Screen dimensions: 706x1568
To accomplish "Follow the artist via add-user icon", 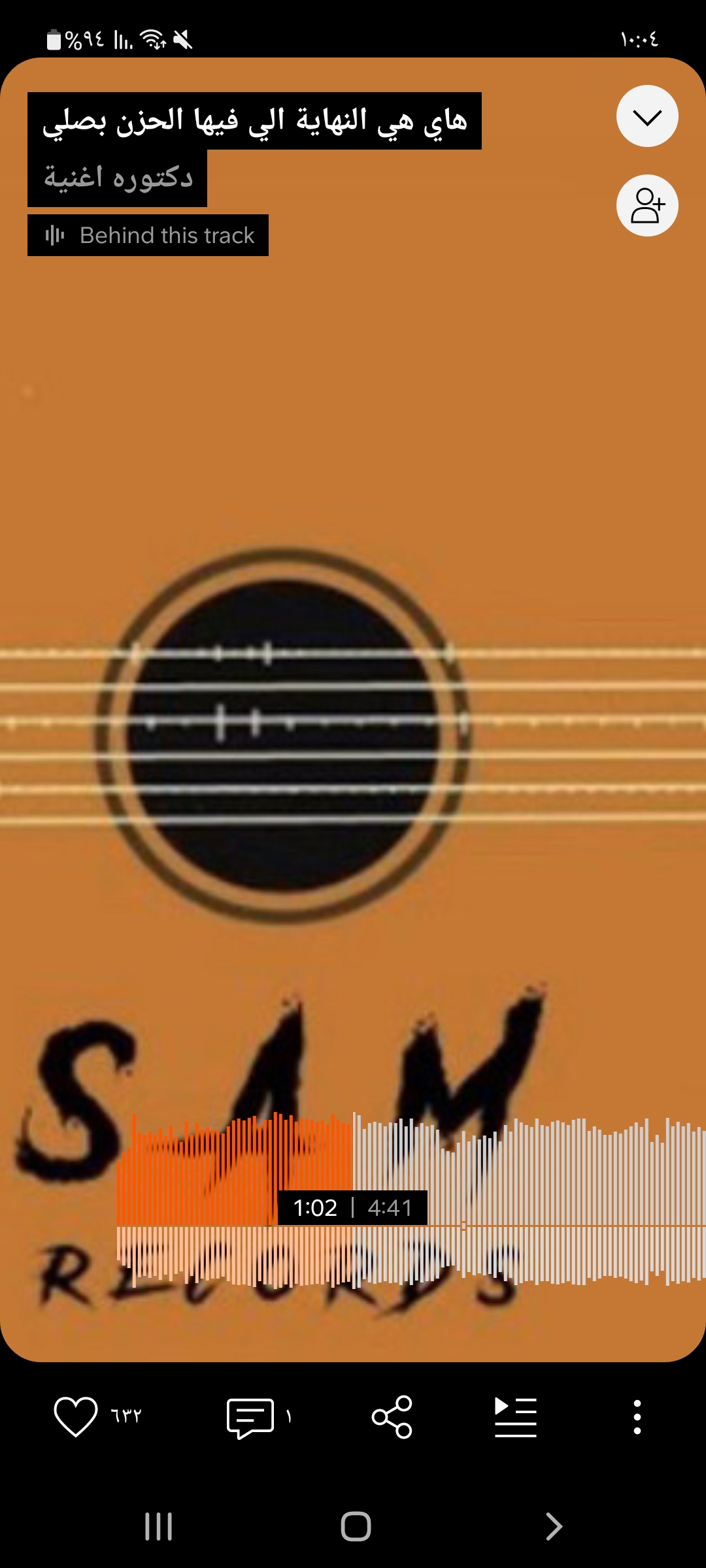I will [x=647, y=206].
